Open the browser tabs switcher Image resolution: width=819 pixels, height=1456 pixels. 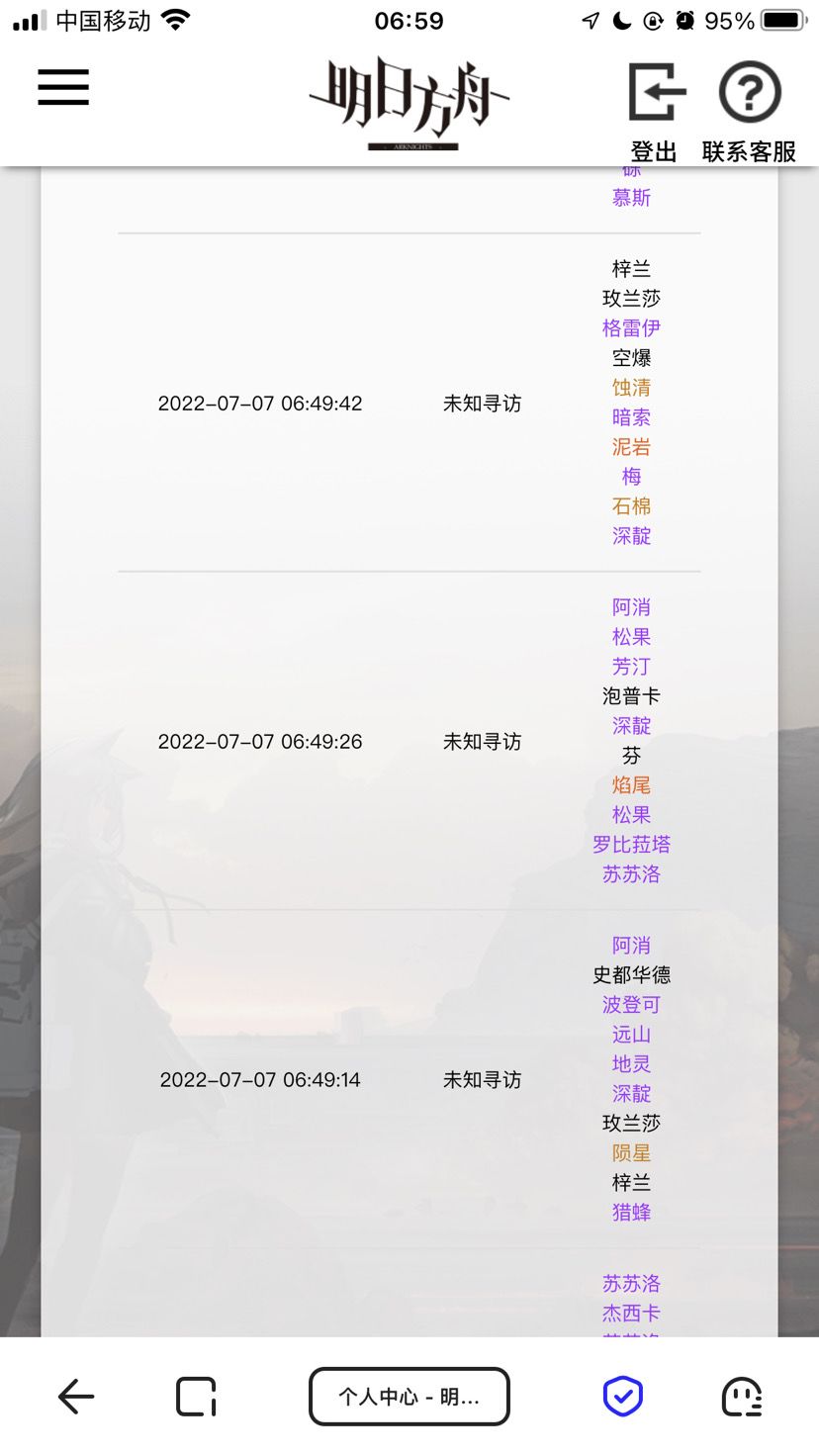coord(196,1397)
